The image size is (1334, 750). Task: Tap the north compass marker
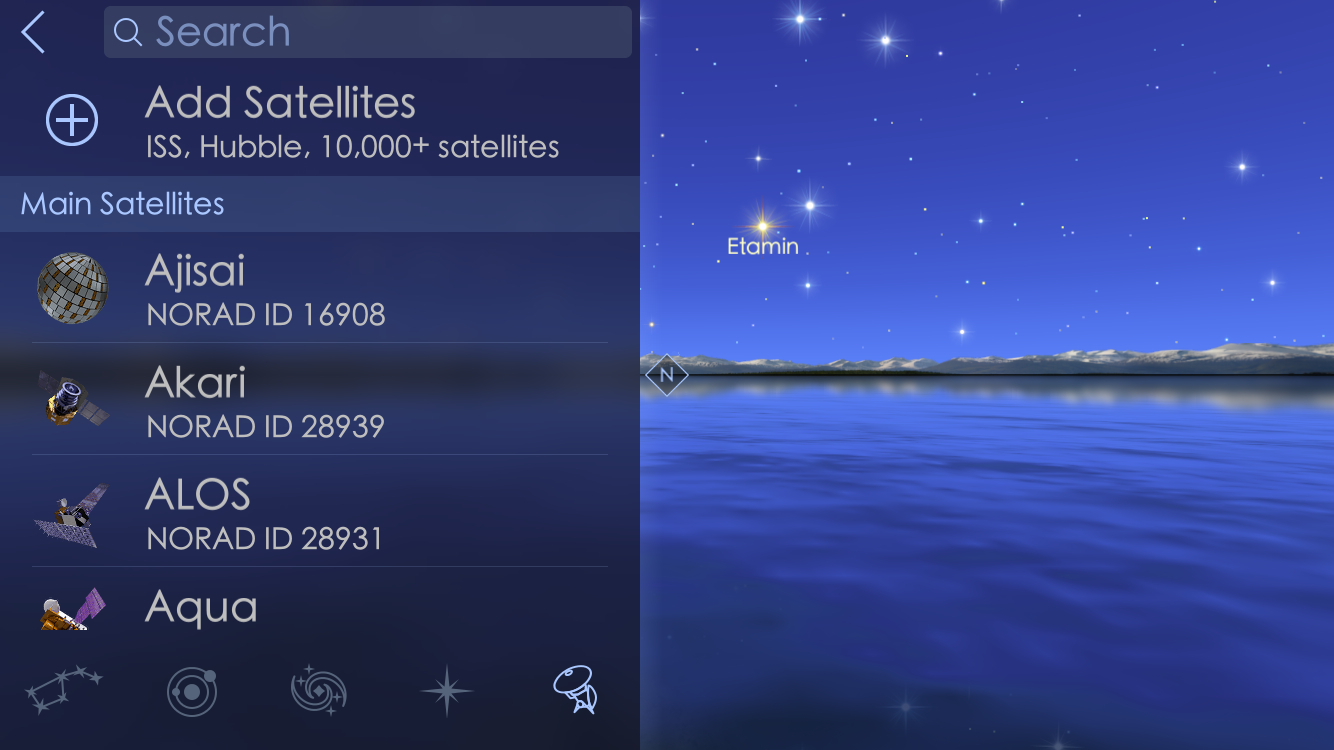667,376
